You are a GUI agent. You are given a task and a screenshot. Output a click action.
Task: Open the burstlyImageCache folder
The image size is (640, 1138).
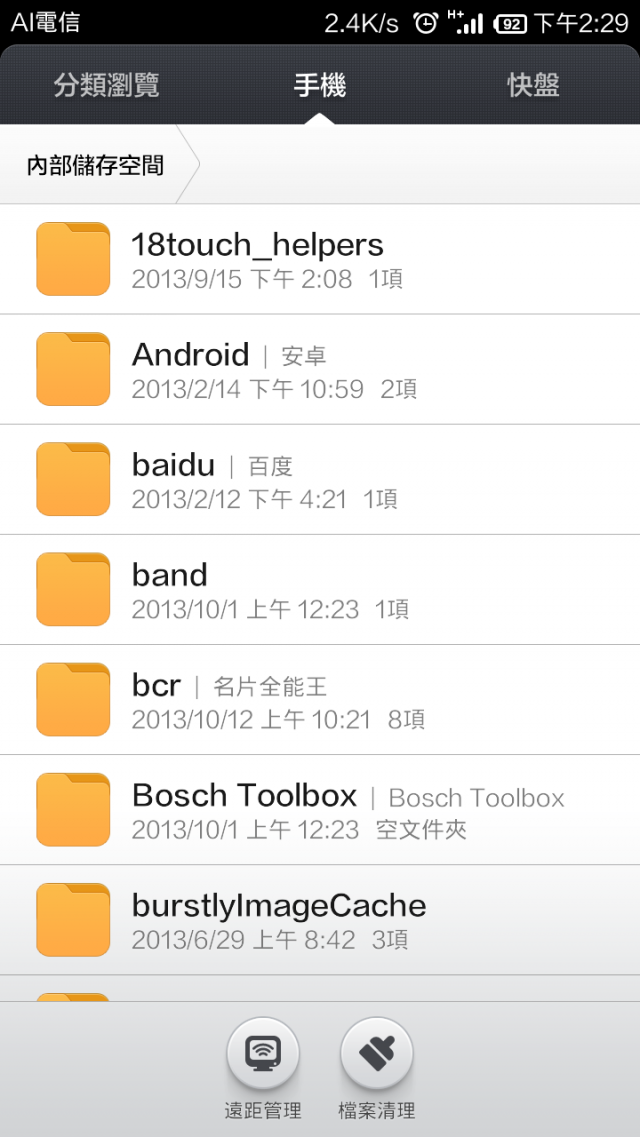(320, 920)
